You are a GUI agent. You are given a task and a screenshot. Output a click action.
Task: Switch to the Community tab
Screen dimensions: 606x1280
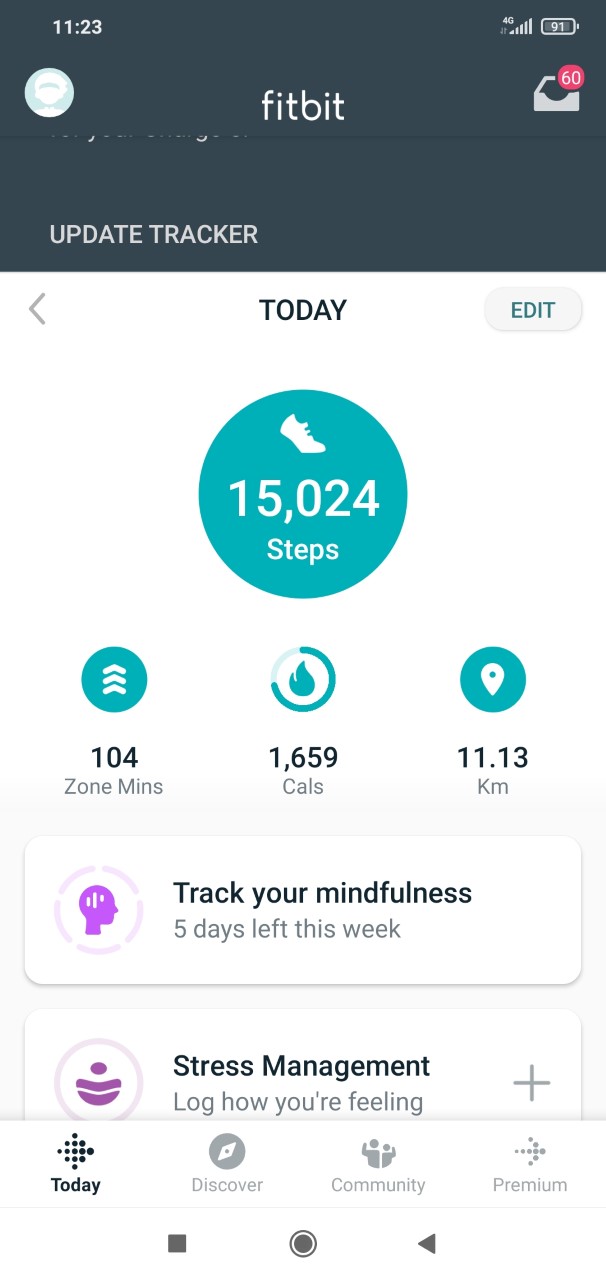[378, 1165]
